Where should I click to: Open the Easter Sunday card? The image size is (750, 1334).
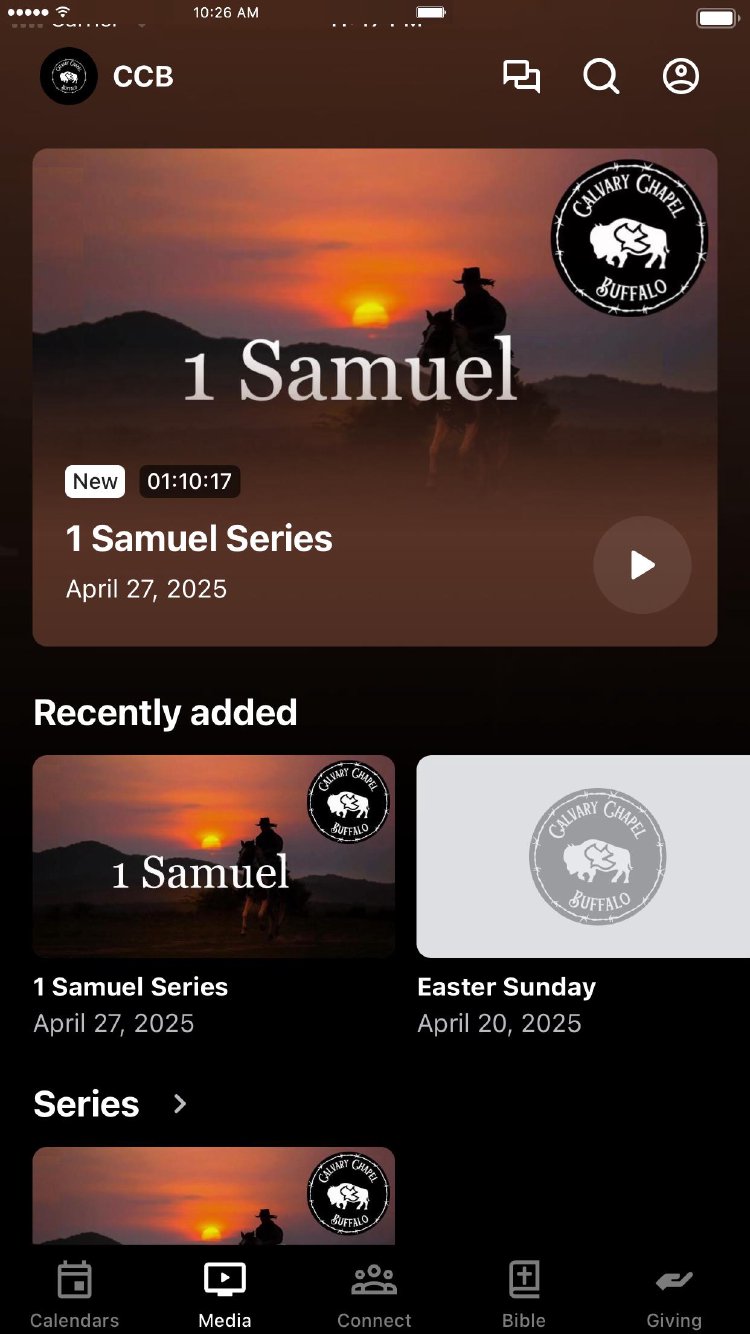pyautogui.click(x=583, y=856)
